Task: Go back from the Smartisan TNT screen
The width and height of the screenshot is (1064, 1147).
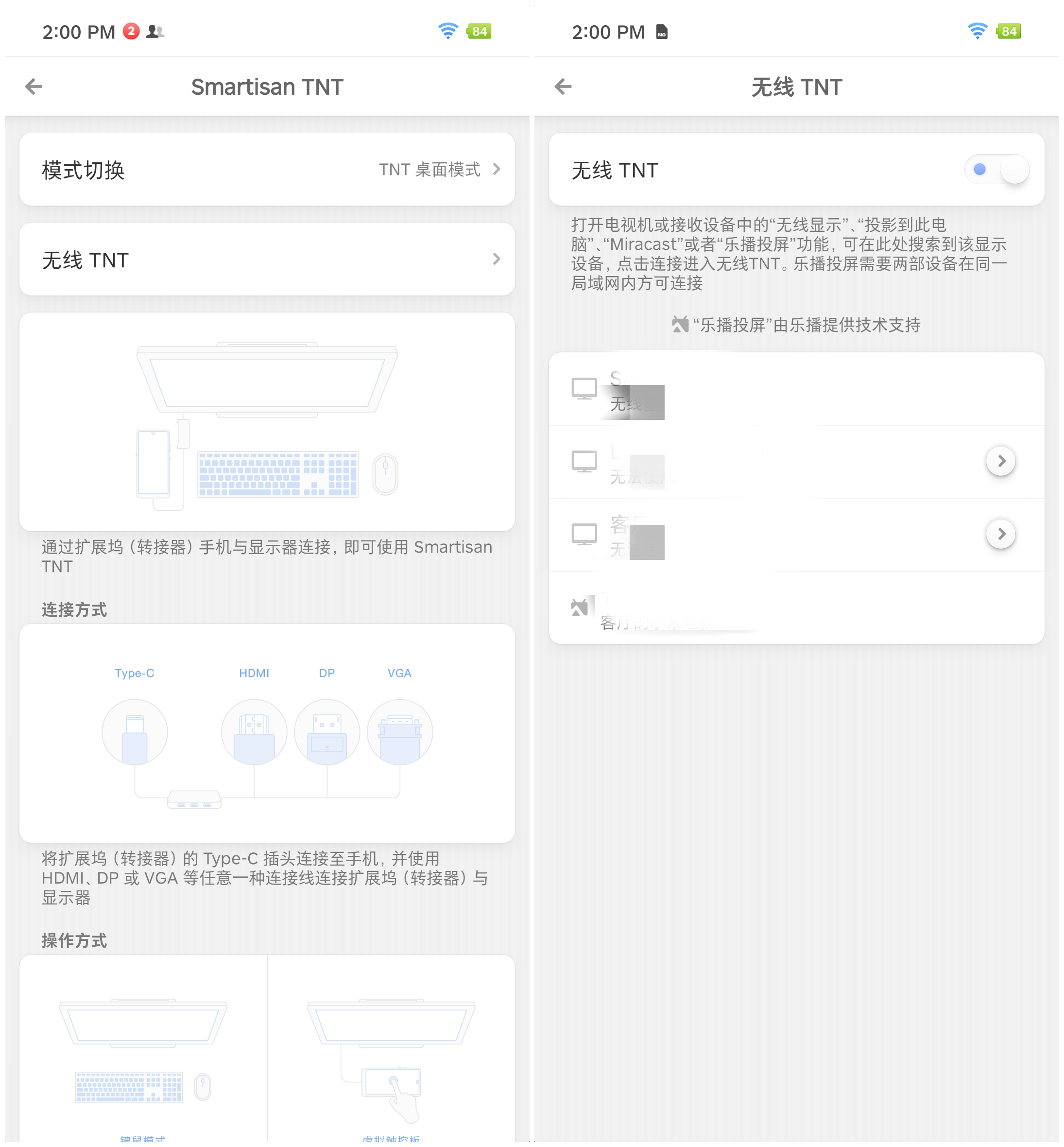Action: (34, 87)
